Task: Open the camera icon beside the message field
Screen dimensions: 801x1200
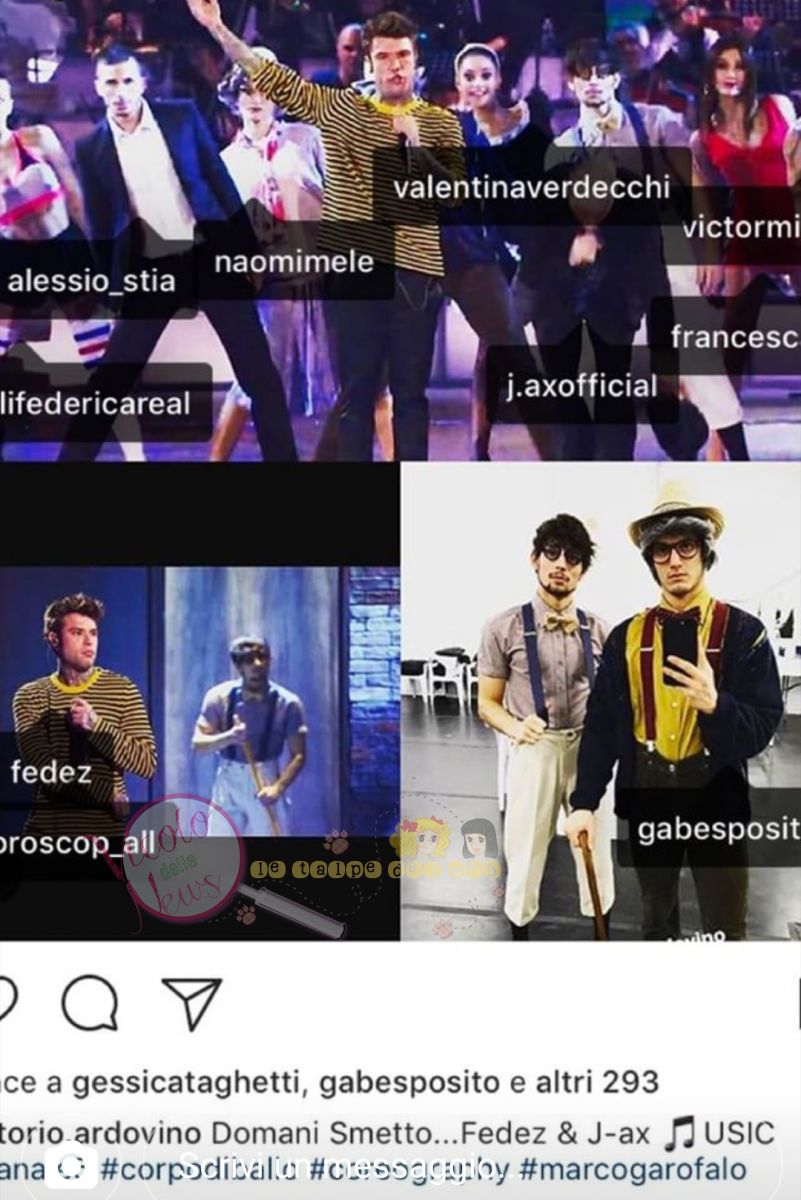Action: click(70, 1167)
